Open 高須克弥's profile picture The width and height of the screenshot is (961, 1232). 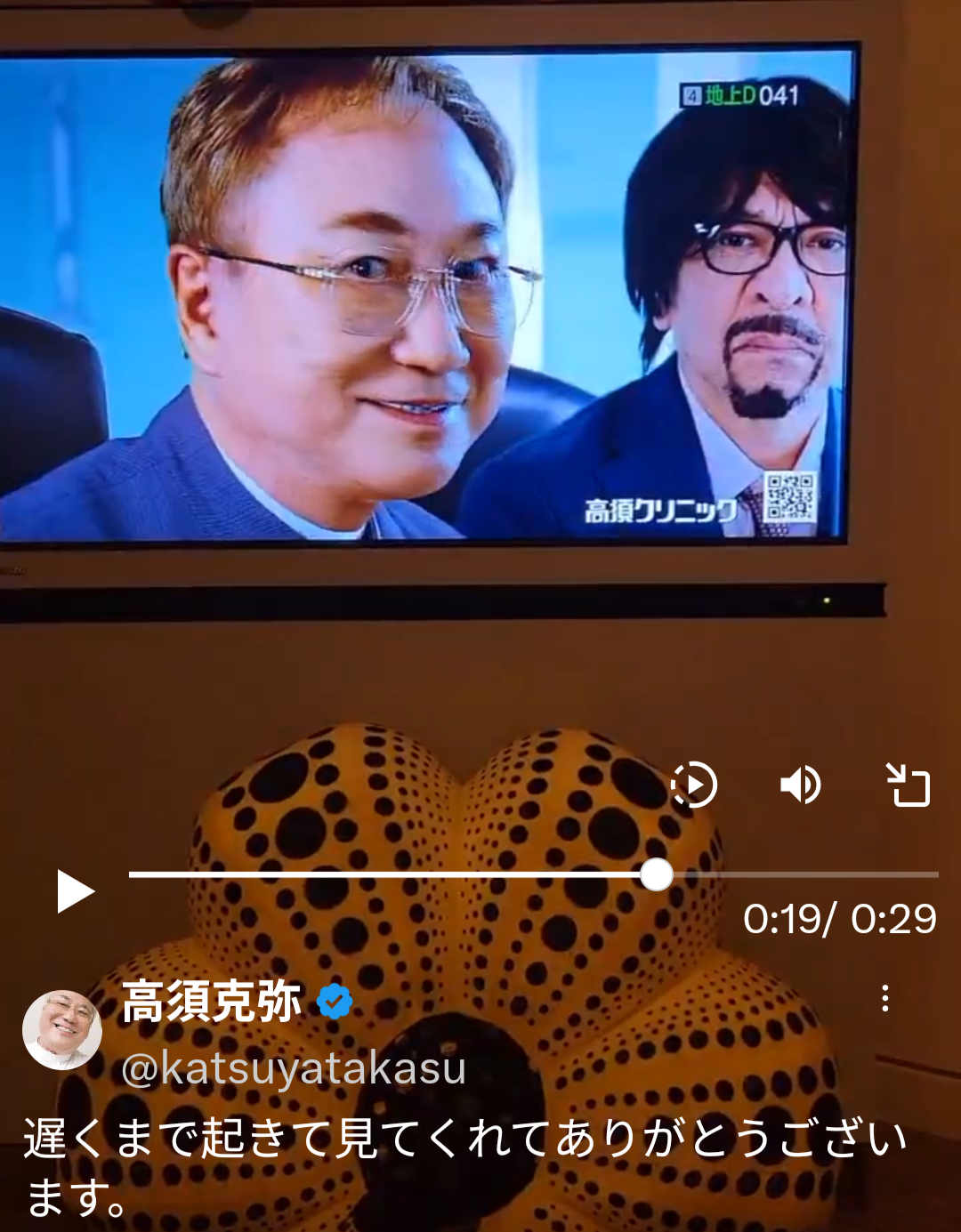coord(62,1029)
